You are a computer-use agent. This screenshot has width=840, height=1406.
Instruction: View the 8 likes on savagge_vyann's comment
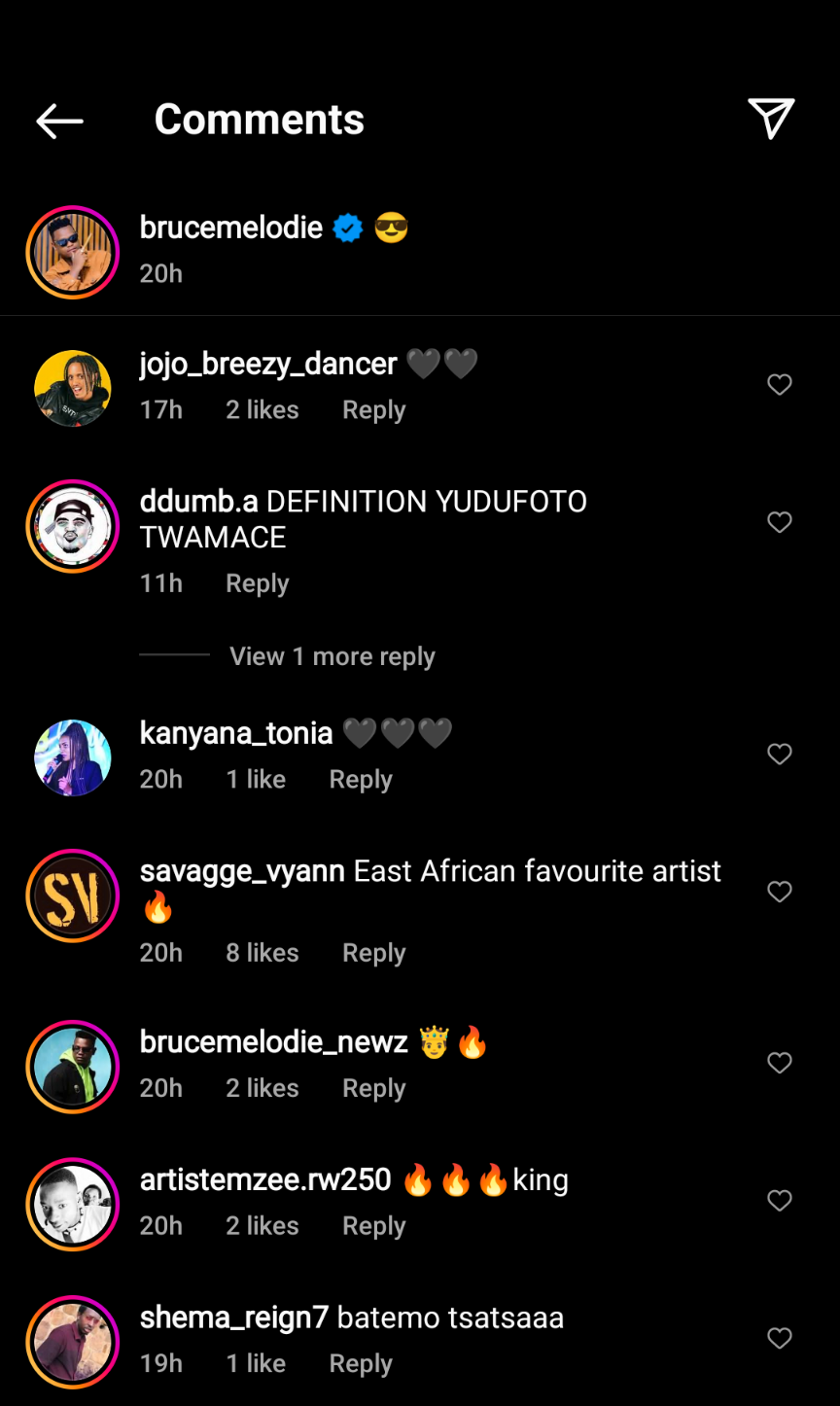[x=262, y=953]
